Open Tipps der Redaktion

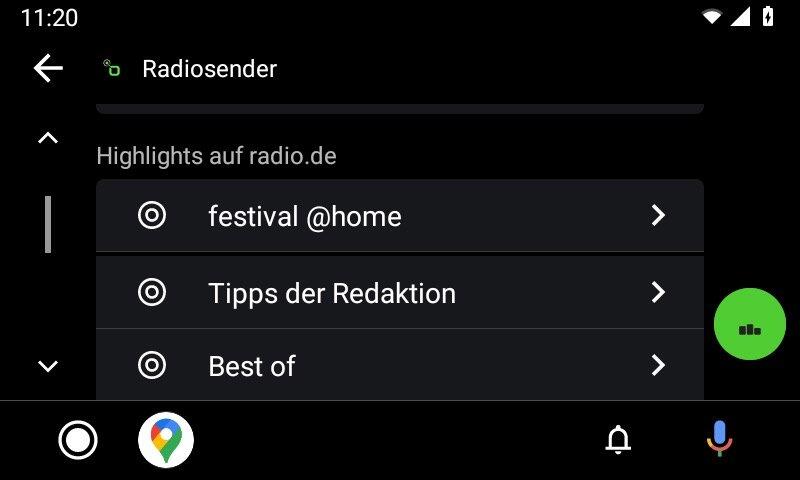[x=400, y=292]
